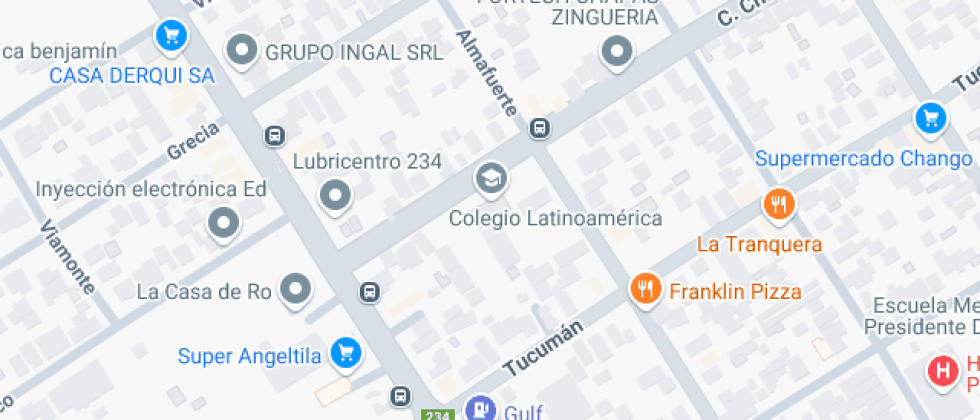Open the Supermercado Chango shop marker
980x420 pixels.
[931, 119]
